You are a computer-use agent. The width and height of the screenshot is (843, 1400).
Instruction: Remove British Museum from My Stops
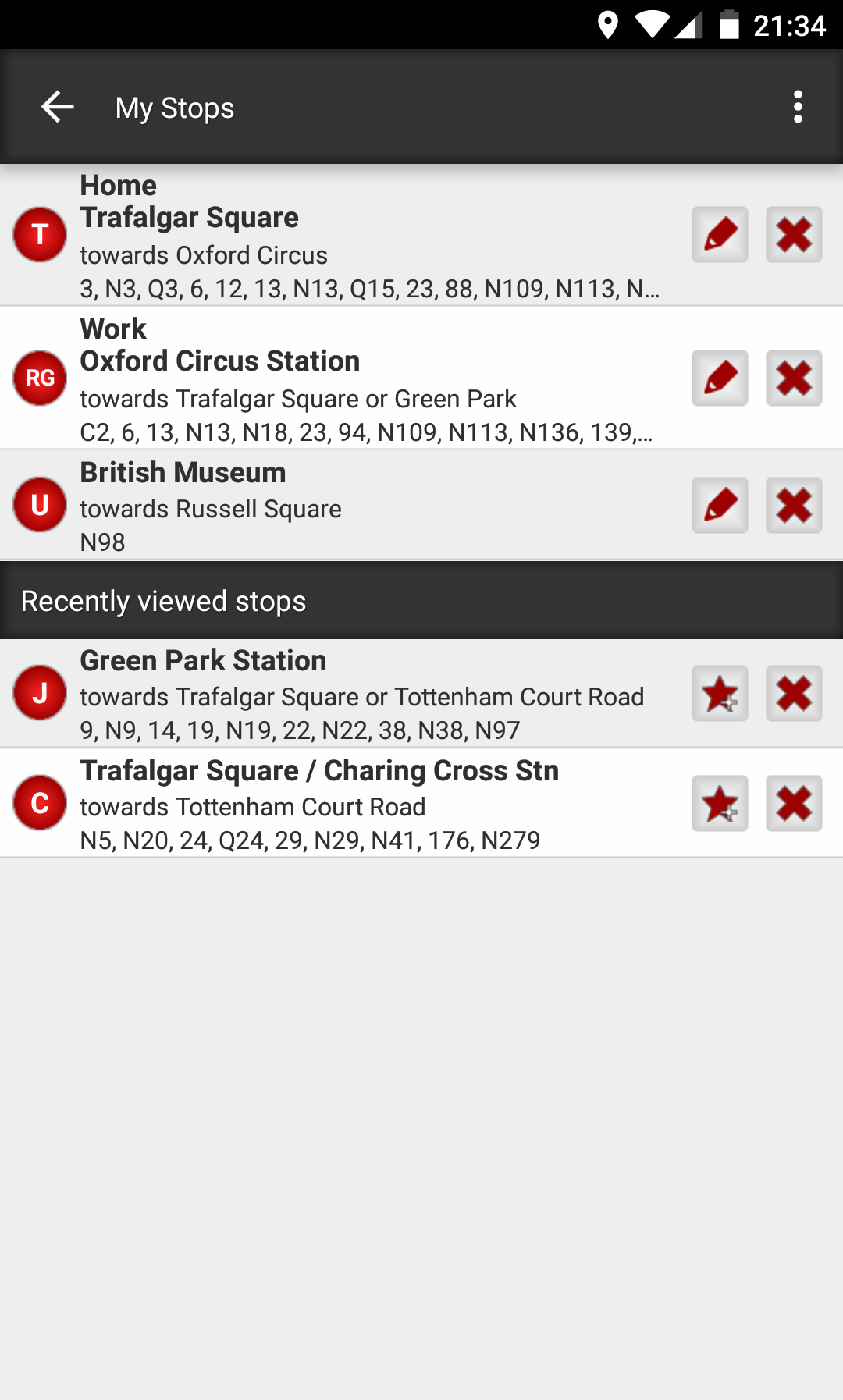(794, 506)
